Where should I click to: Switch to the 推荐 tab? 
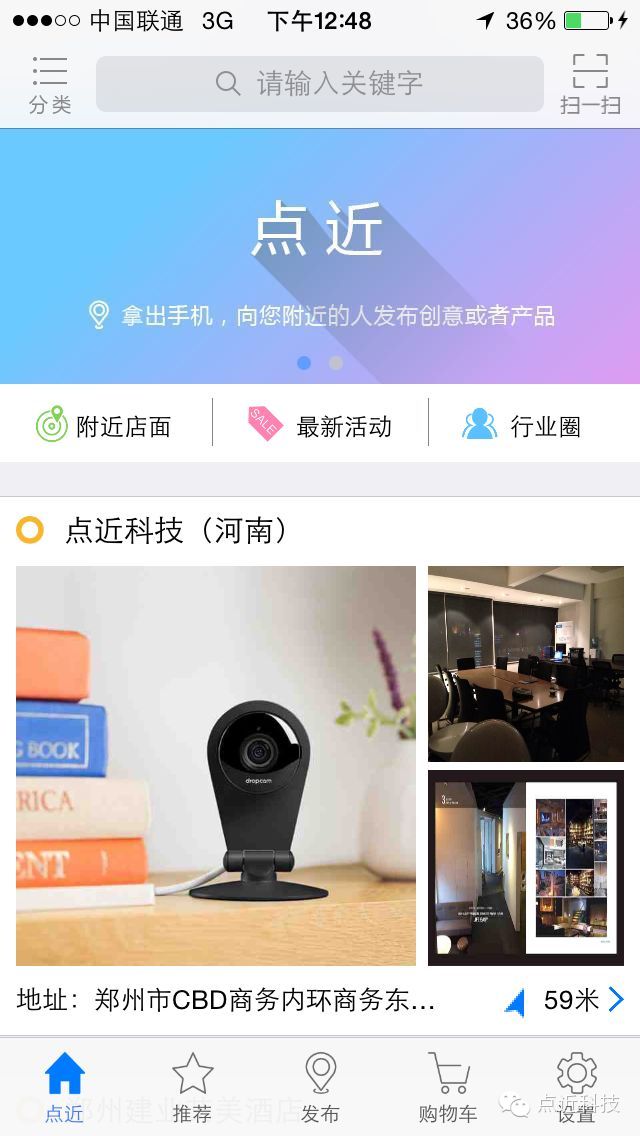pyautogui.click(x=192, y=1087)
